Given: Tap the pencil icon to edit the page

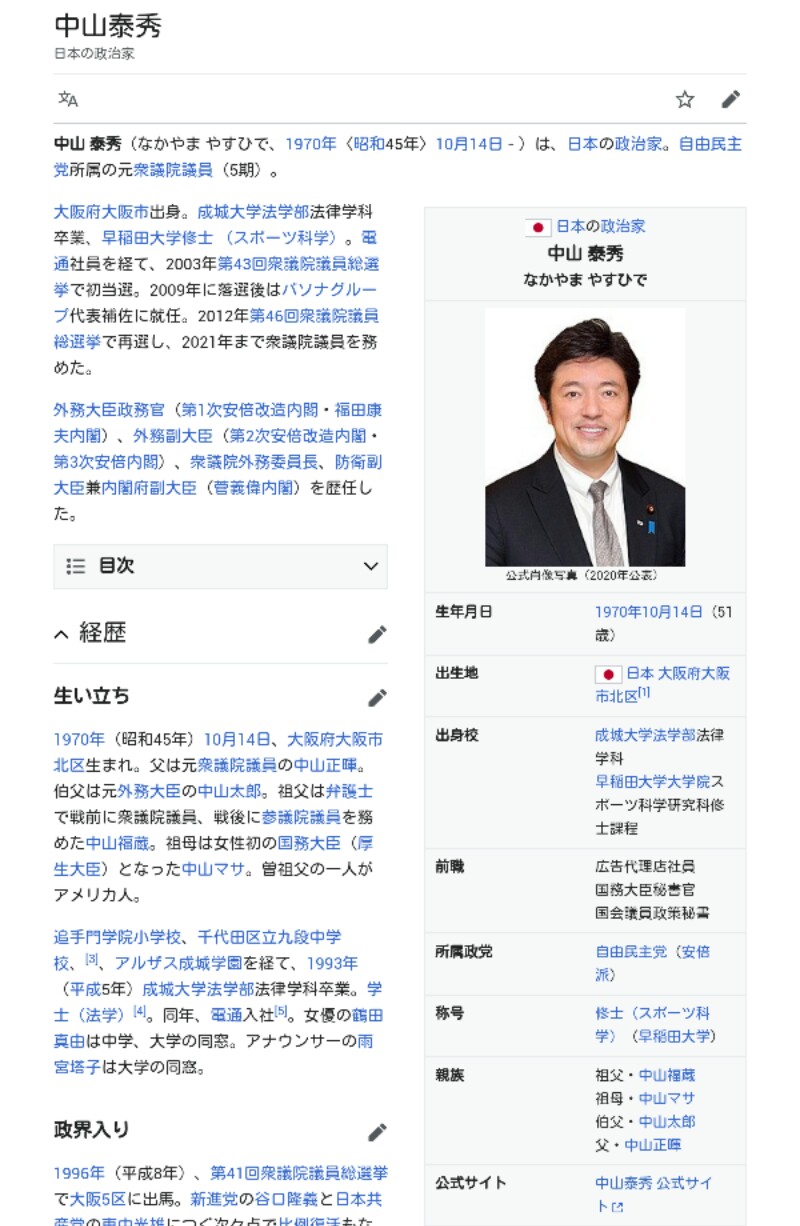Looking at the screenshot, I should (x=731, y=99).
